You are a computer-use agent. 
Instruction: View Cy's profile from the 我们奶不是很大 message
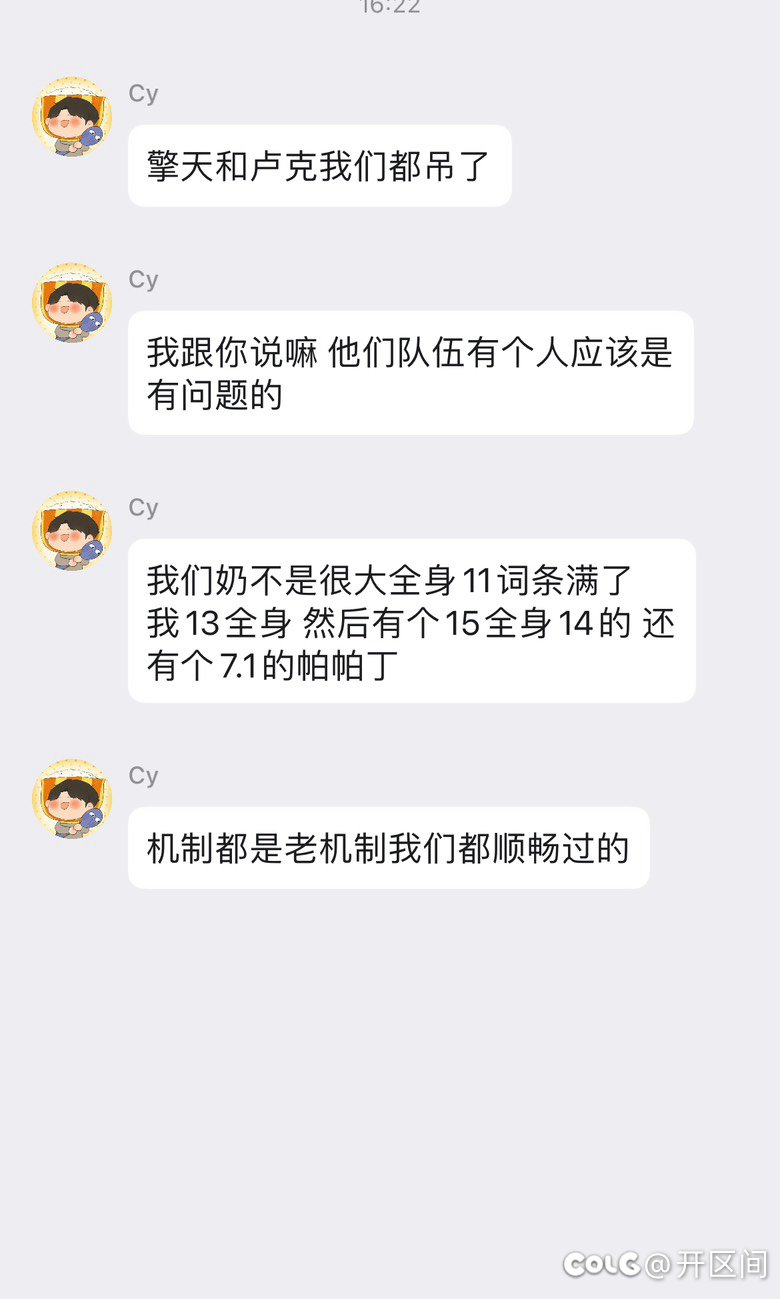click(x=71, y=530)
